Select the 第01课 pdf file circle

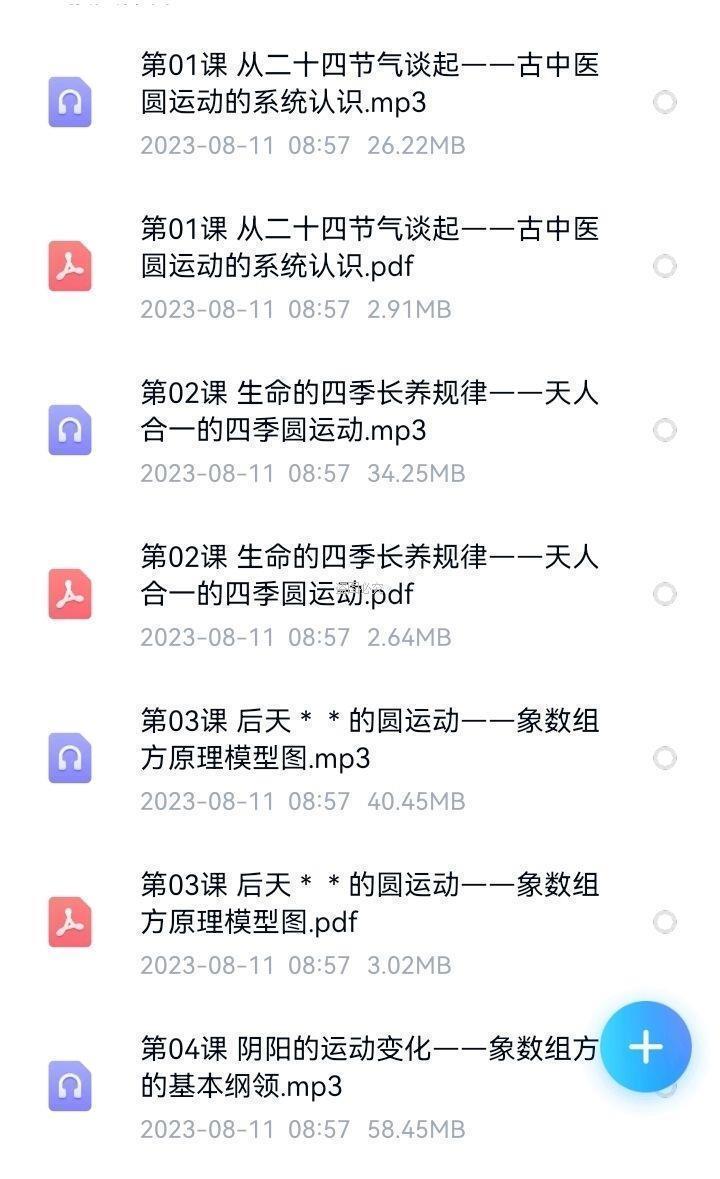pyautogui.click(x=665, y=266)
